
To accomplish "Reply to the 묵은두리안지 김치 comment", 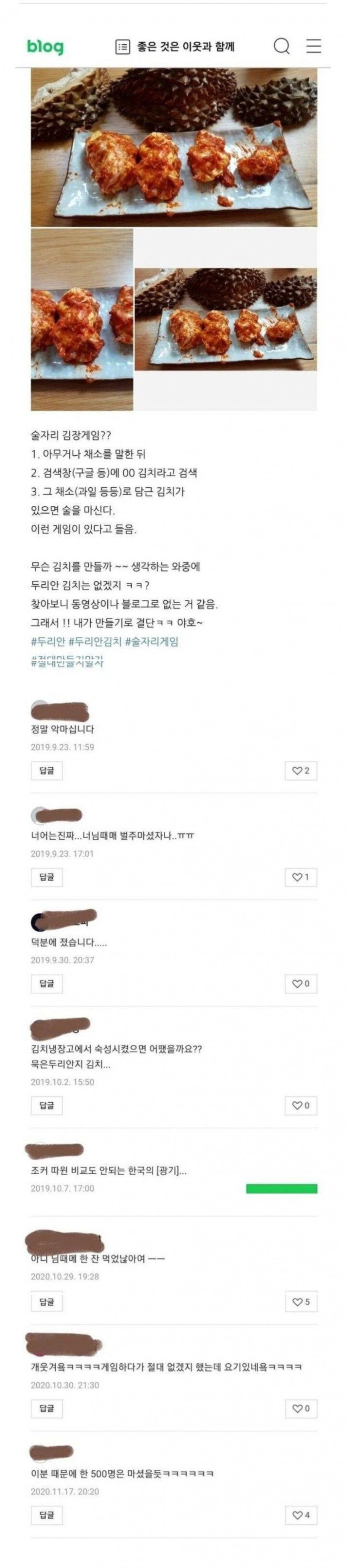I will 47,1105.
